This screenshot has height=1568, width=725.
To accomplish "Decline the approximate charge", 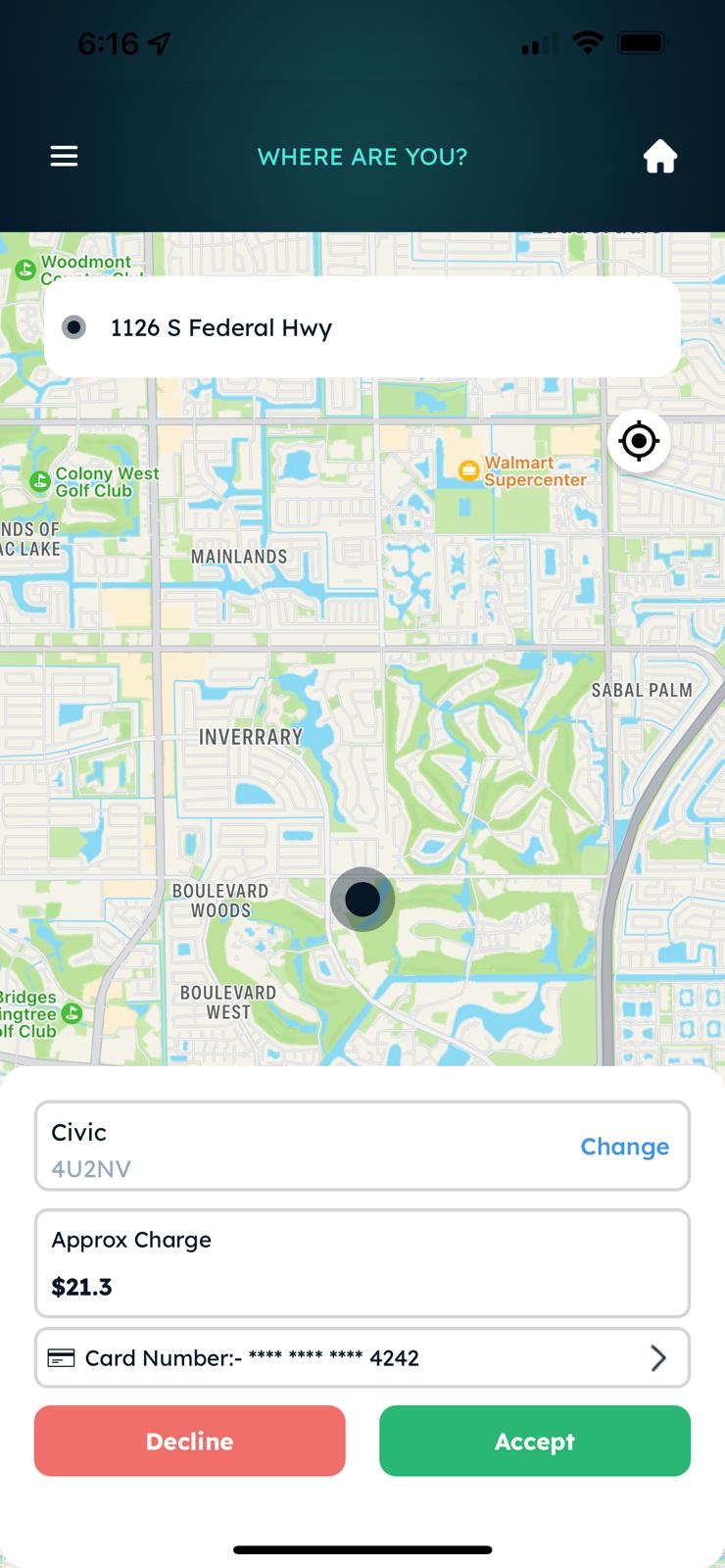I will 190,1441.
